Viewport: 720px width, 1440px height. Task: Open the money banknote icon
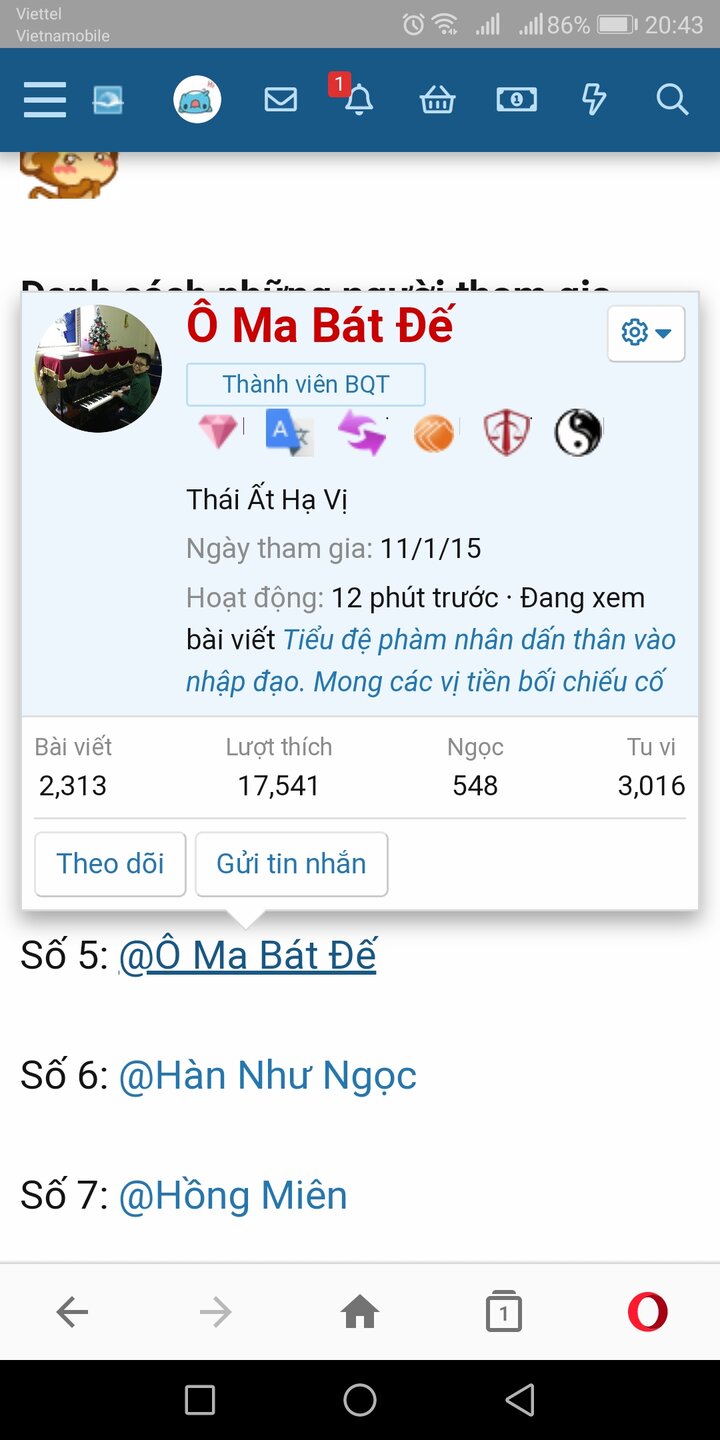point(516,100)
